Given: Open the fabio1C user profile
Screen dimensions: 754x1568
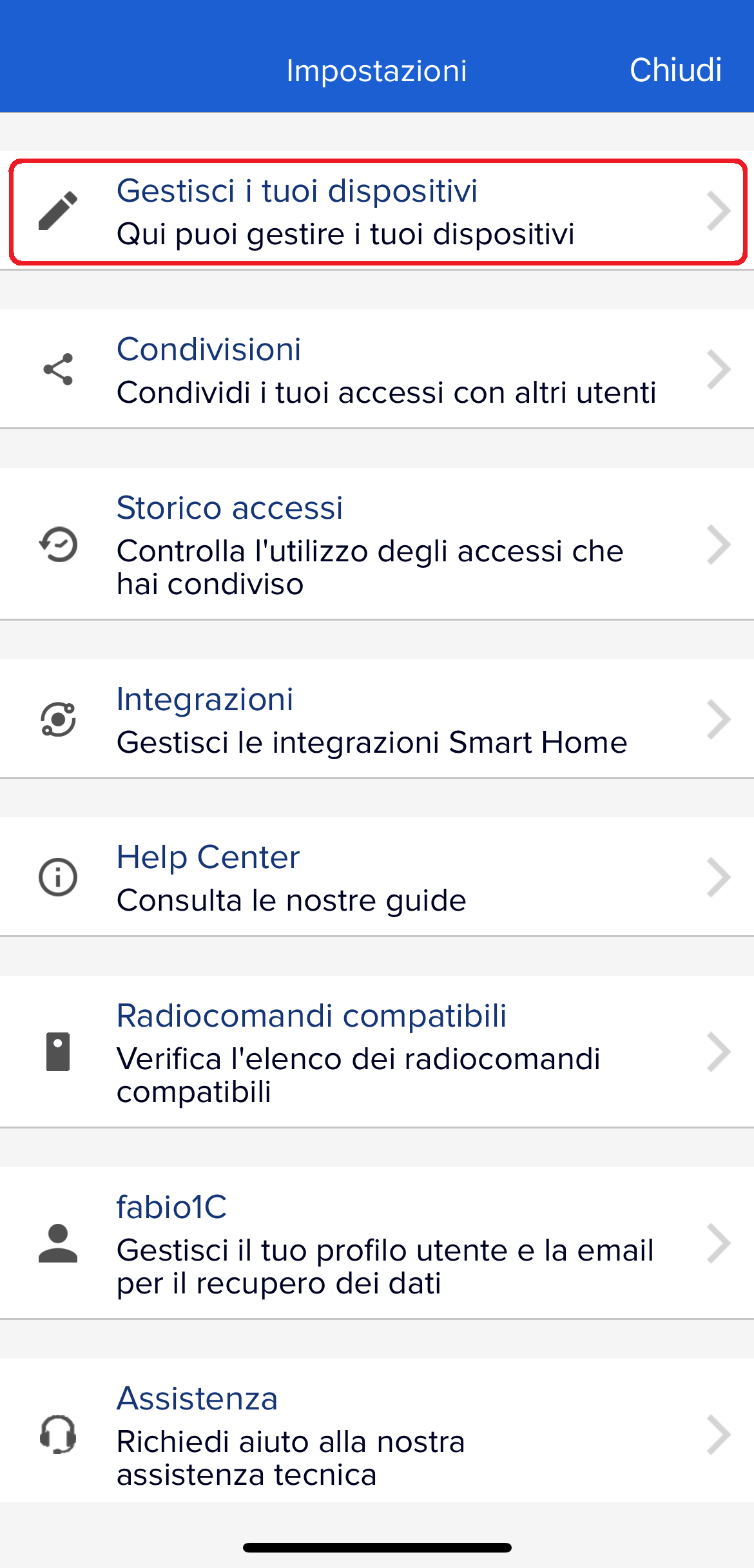Looking at the screenshot, I should pos(377,1243).
